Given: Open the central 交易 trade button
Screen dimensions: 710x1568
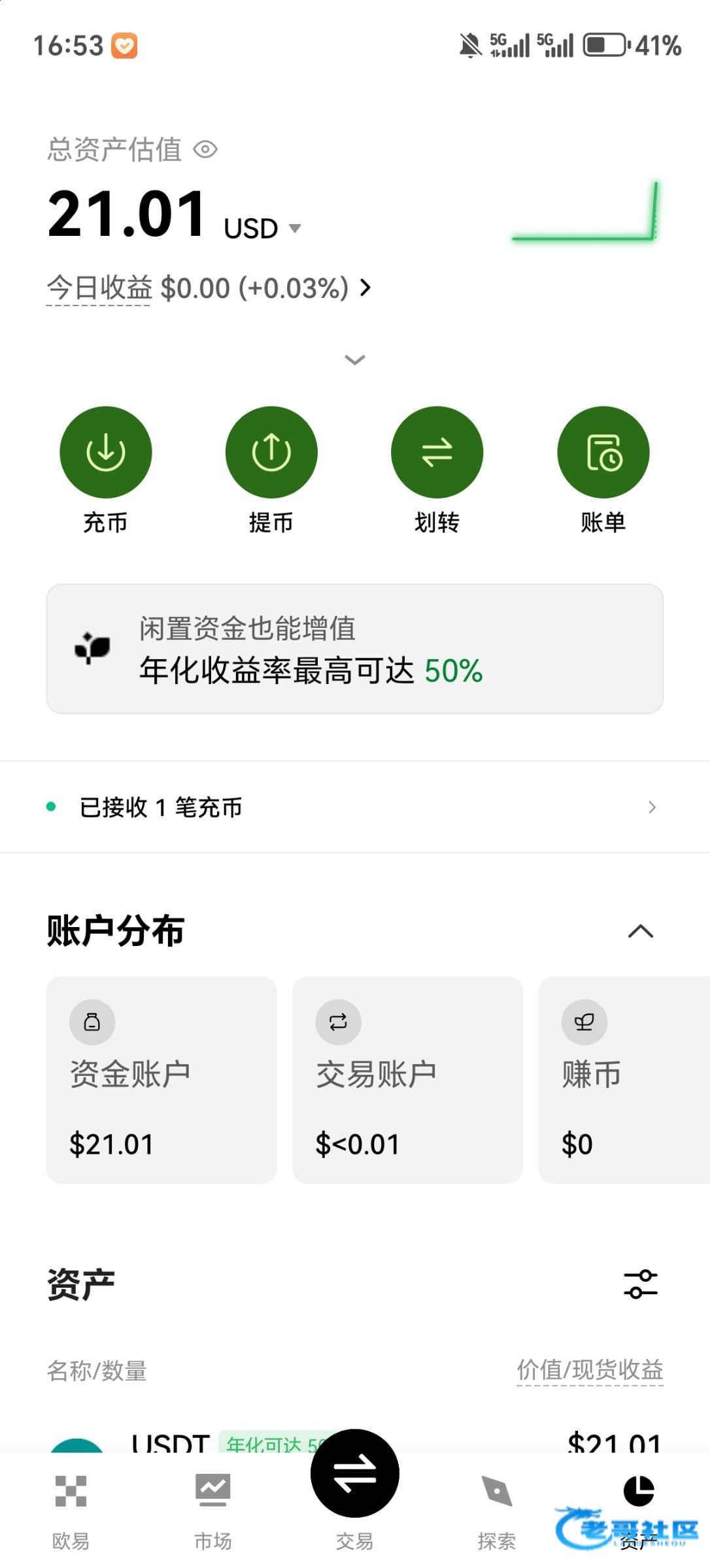Looking at the screenshot, I should click(354, 1474).
